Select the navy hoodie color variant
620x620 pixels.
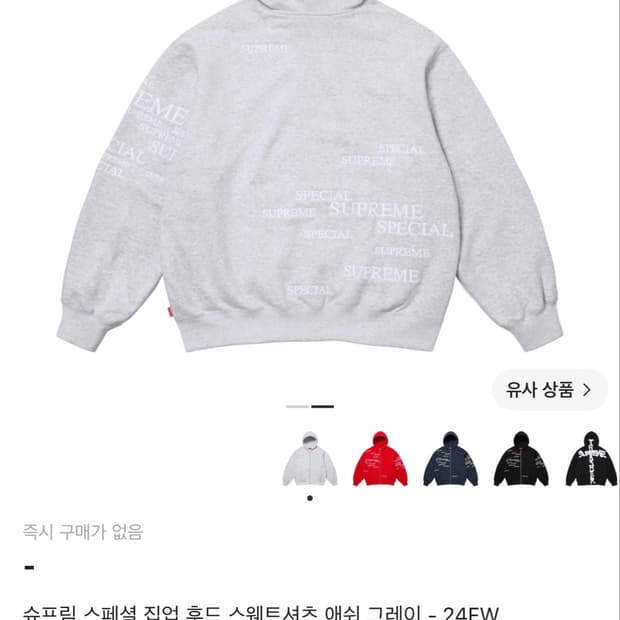(x=450, y=459)
